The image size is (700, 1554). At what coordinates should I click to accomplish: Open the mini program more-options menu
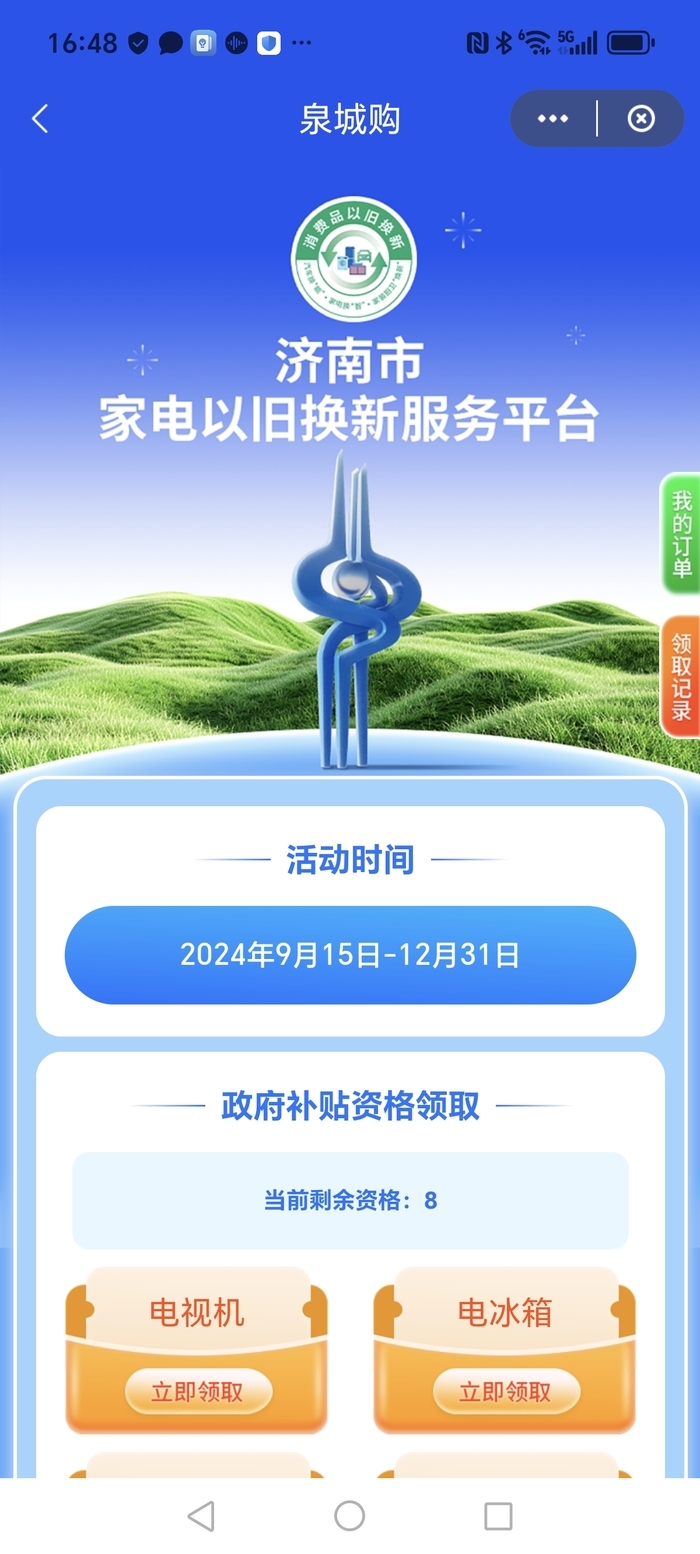(553, 119)
